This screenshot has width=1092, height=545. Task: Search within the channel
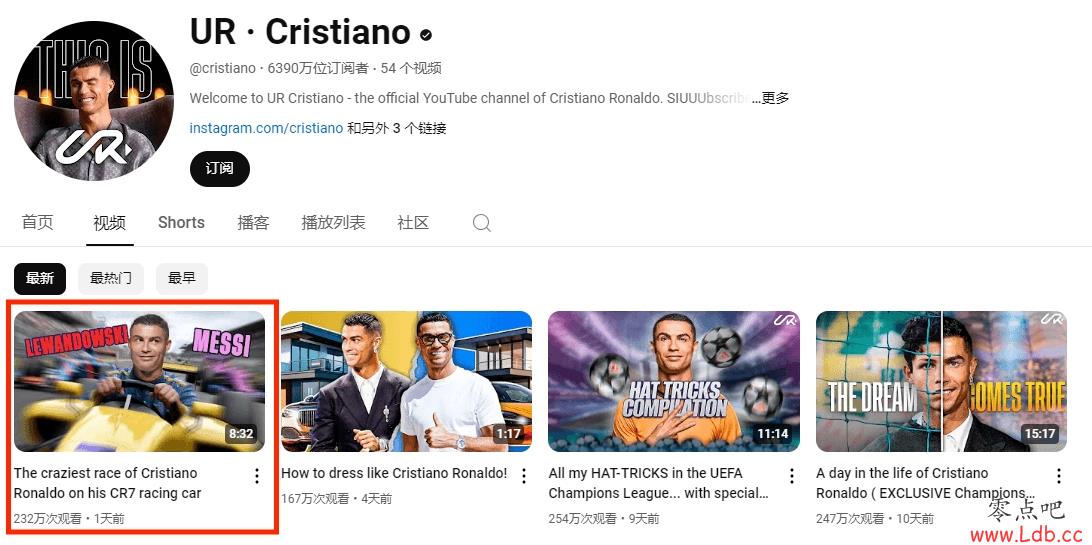[x=482, y=223]
